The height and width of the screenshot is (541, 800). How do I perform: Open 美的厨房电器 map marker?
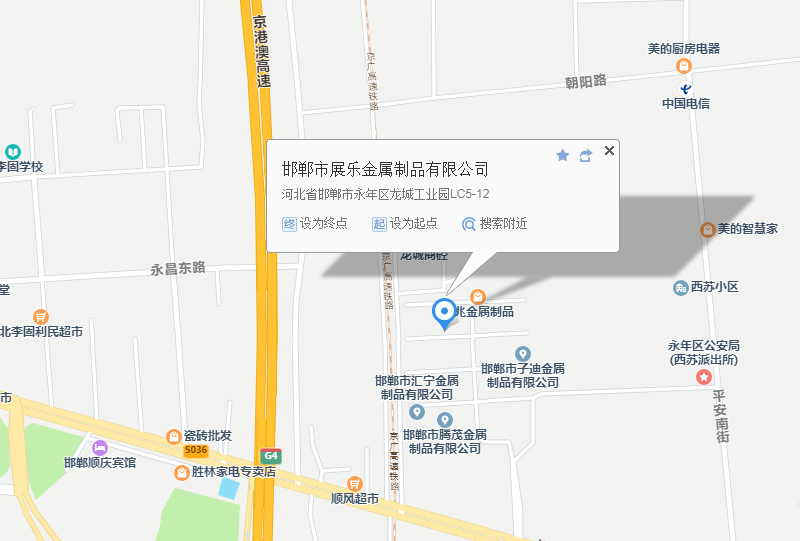click(x=684, y=66)
